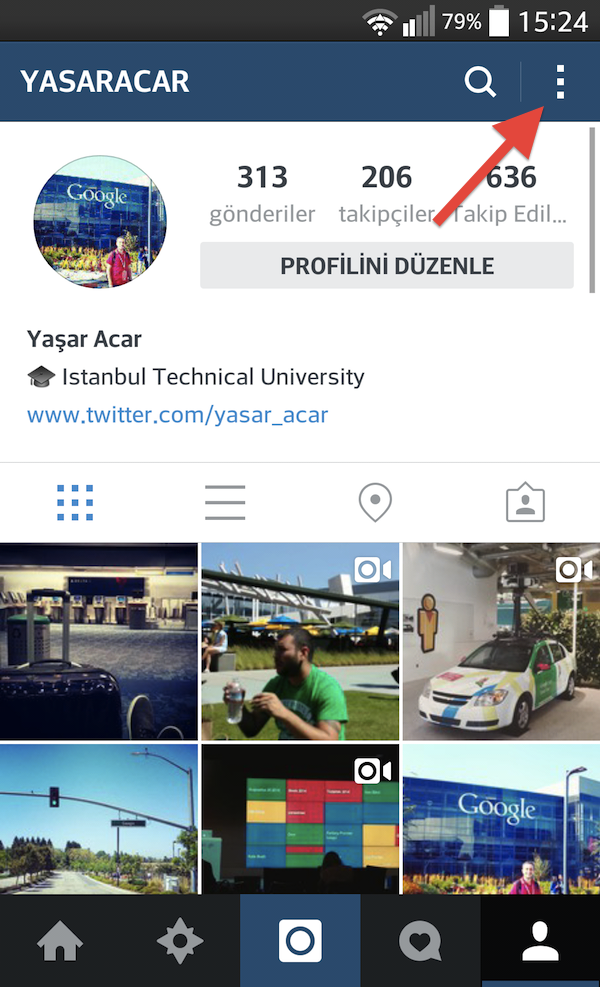Screen dimensions: 600x987
Task: Open the tagged photos tab
Action: (525, 503)
